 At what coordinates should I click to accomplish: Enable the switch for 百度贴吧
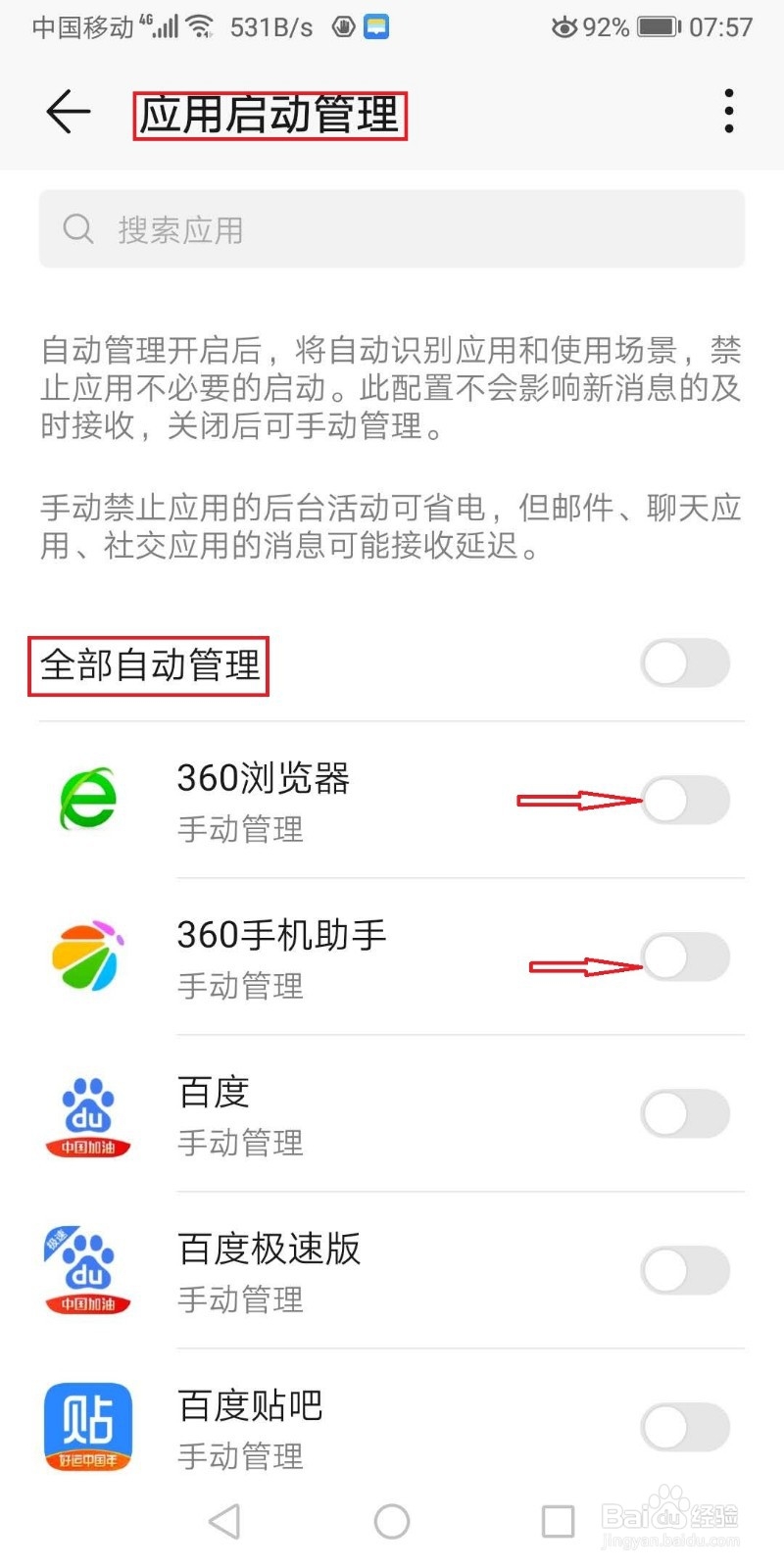pyautogui.click(x=685, y=1427)
